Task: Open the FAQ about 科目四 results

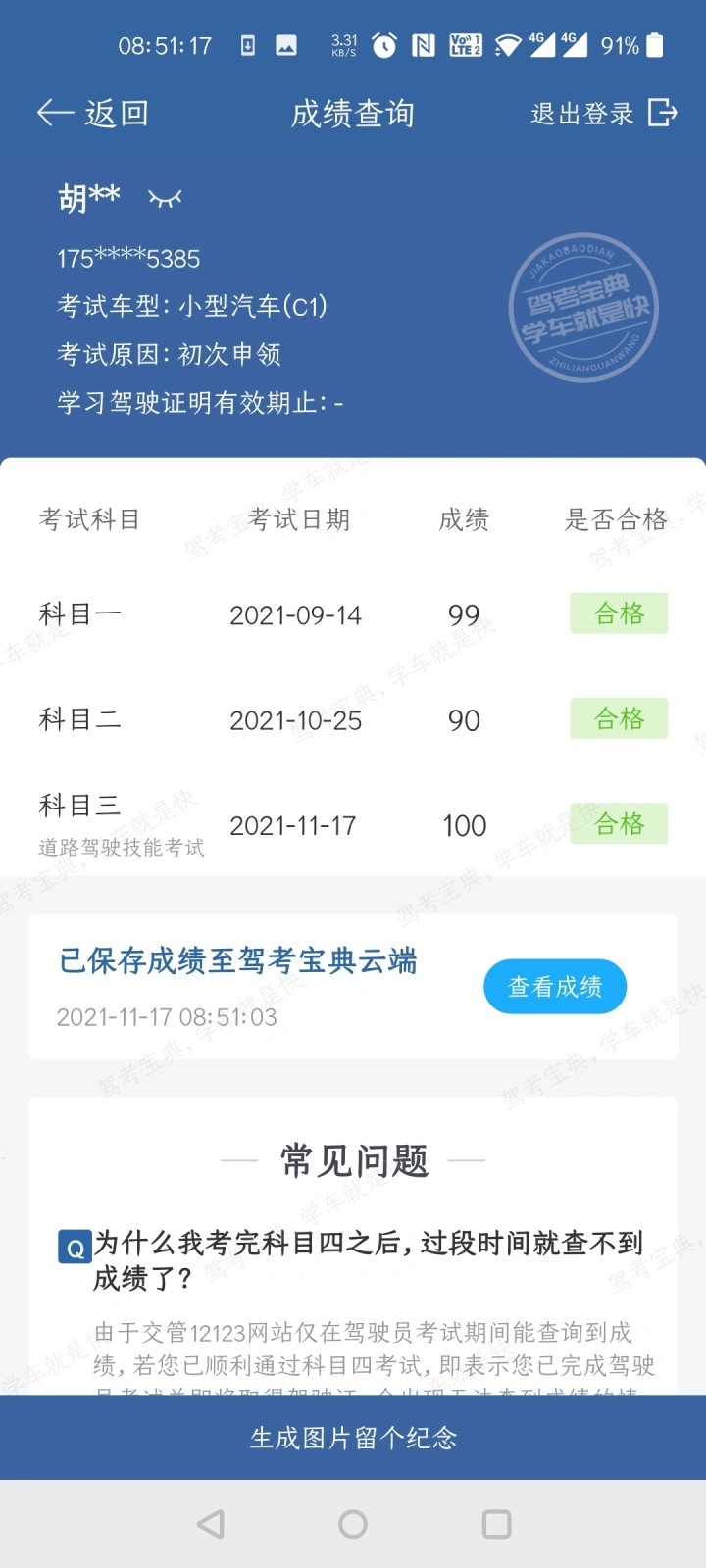Action: pos(351,1260)
